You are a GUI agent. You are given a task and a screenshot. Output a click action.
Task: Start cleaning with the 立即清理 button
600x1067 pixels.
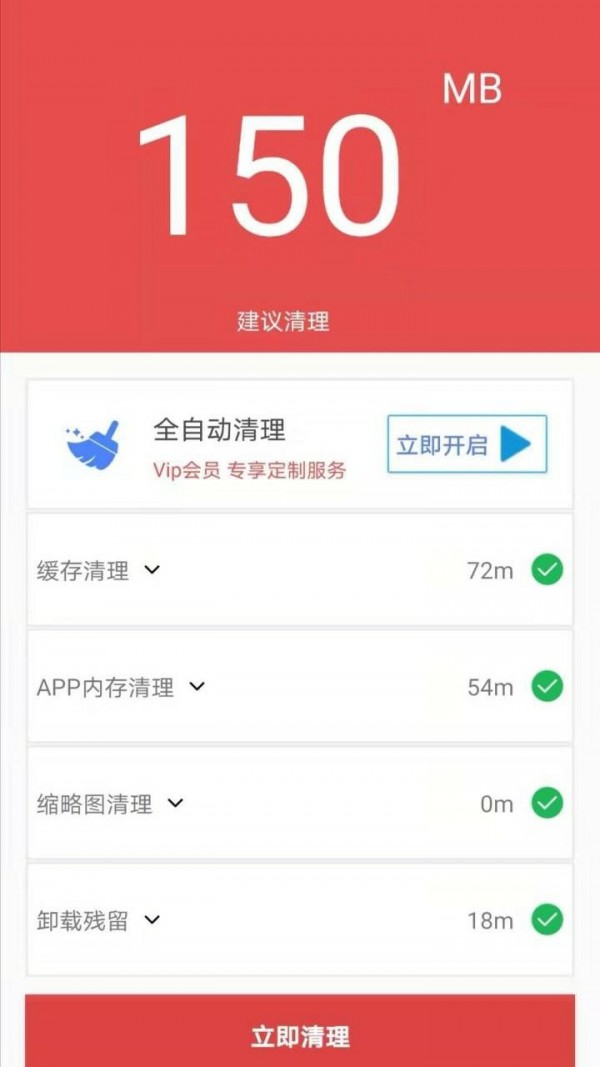click(x=300, y=1036)
